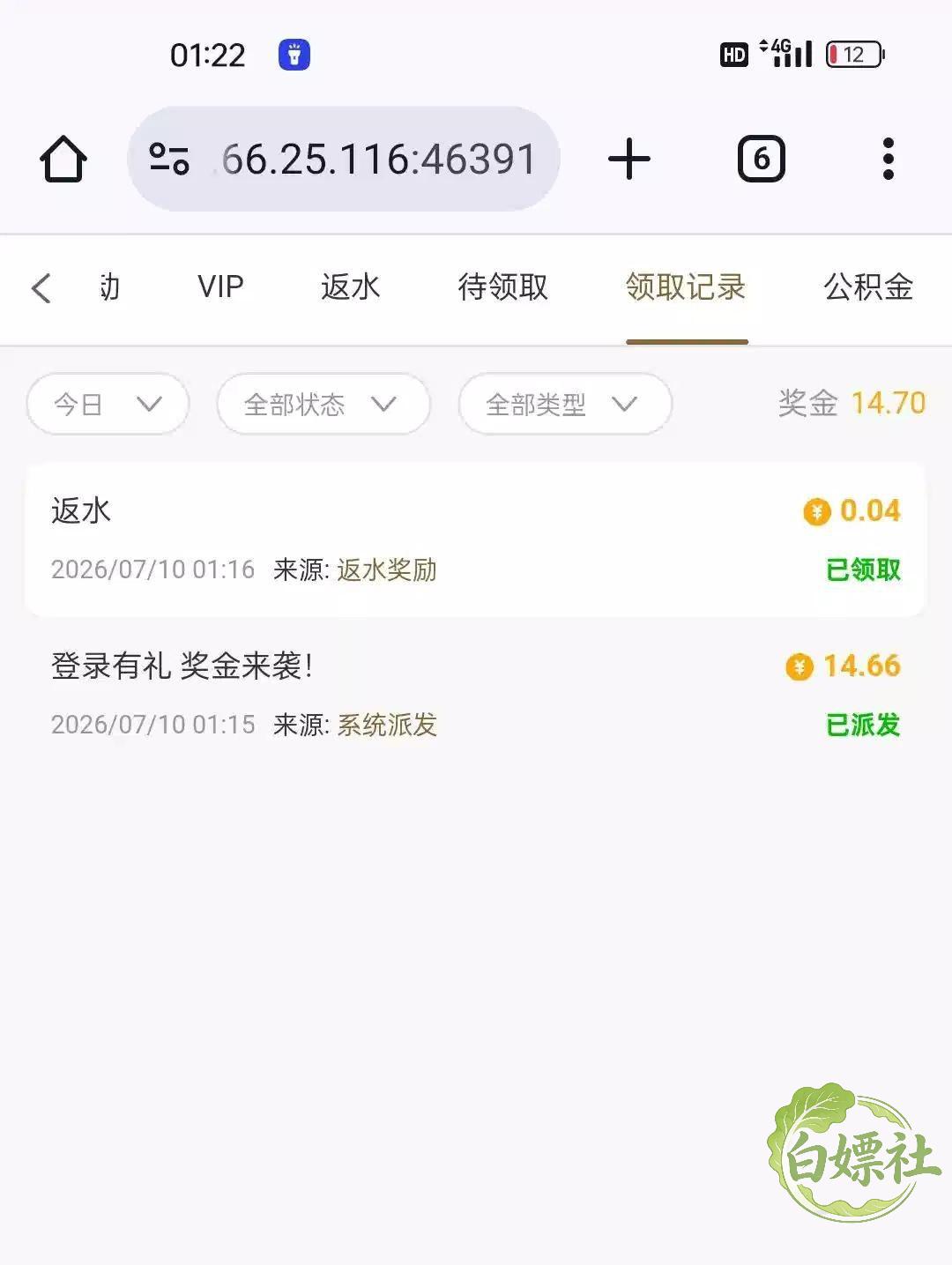Expand the 今日 date dropdown
This screenshot has width=952, height=1265.
tap(108, 404)
